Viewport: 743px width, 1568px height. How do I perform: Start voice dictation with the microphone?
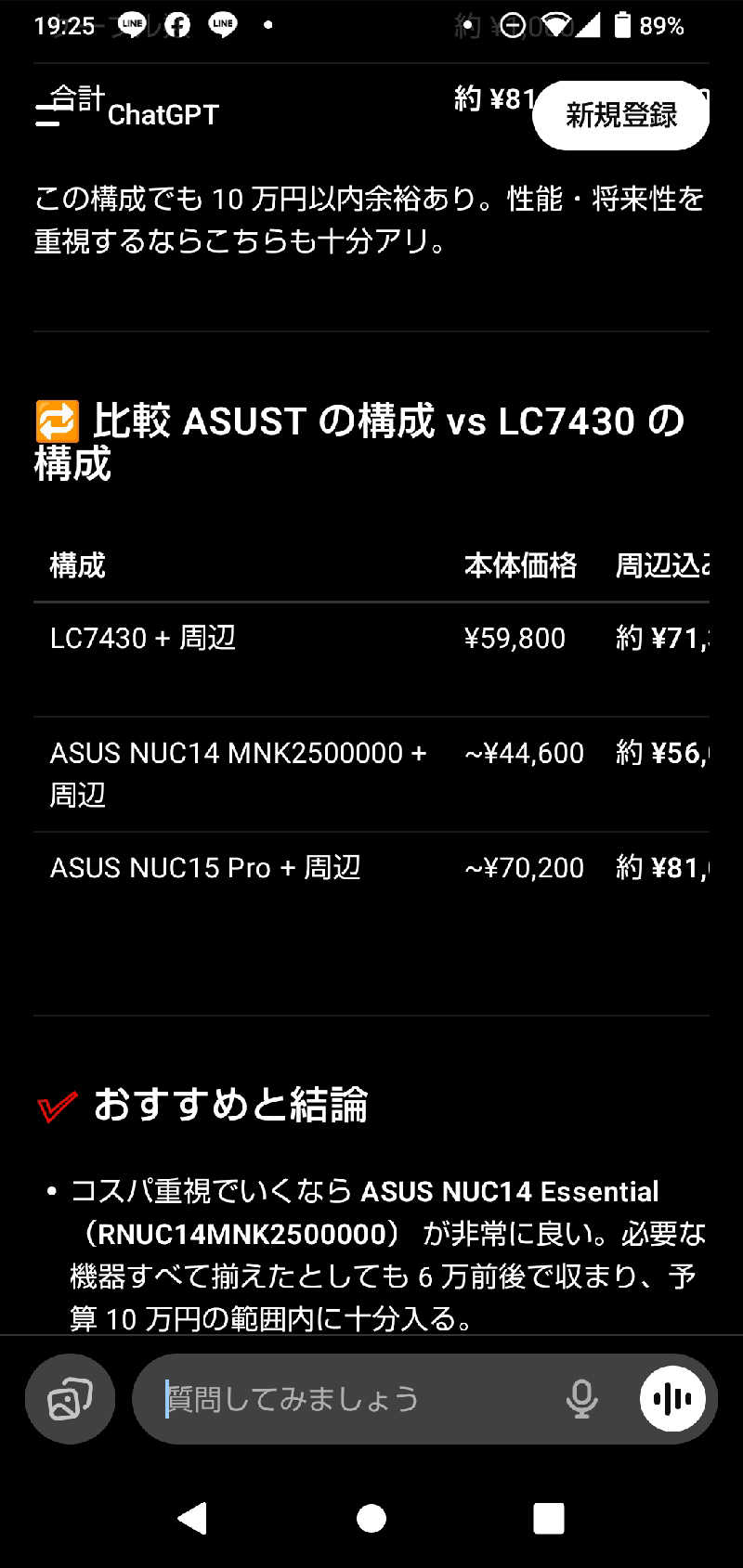(x=581, y=1398)
